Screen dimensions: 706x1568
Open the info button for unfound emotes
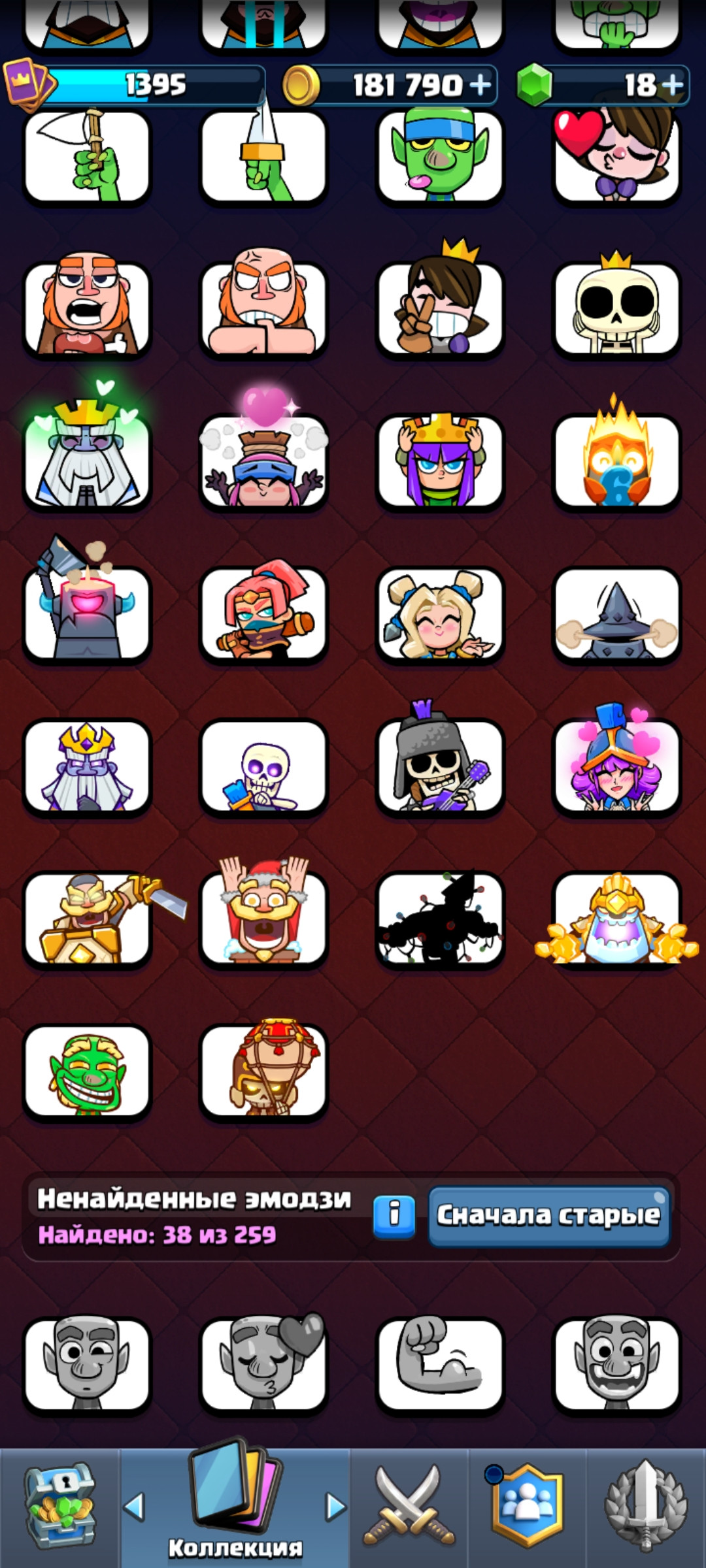pos(394,1217)
